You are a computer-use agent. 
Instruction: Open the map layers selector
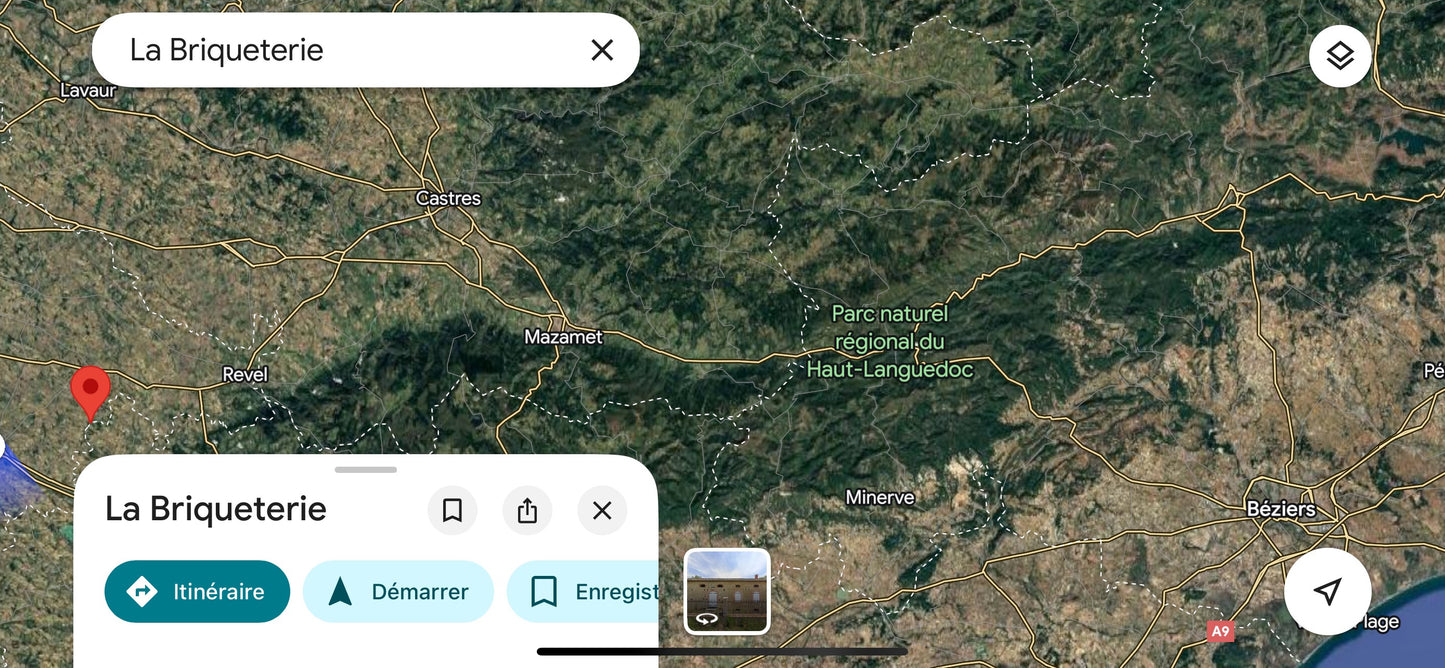[1339, 56]
